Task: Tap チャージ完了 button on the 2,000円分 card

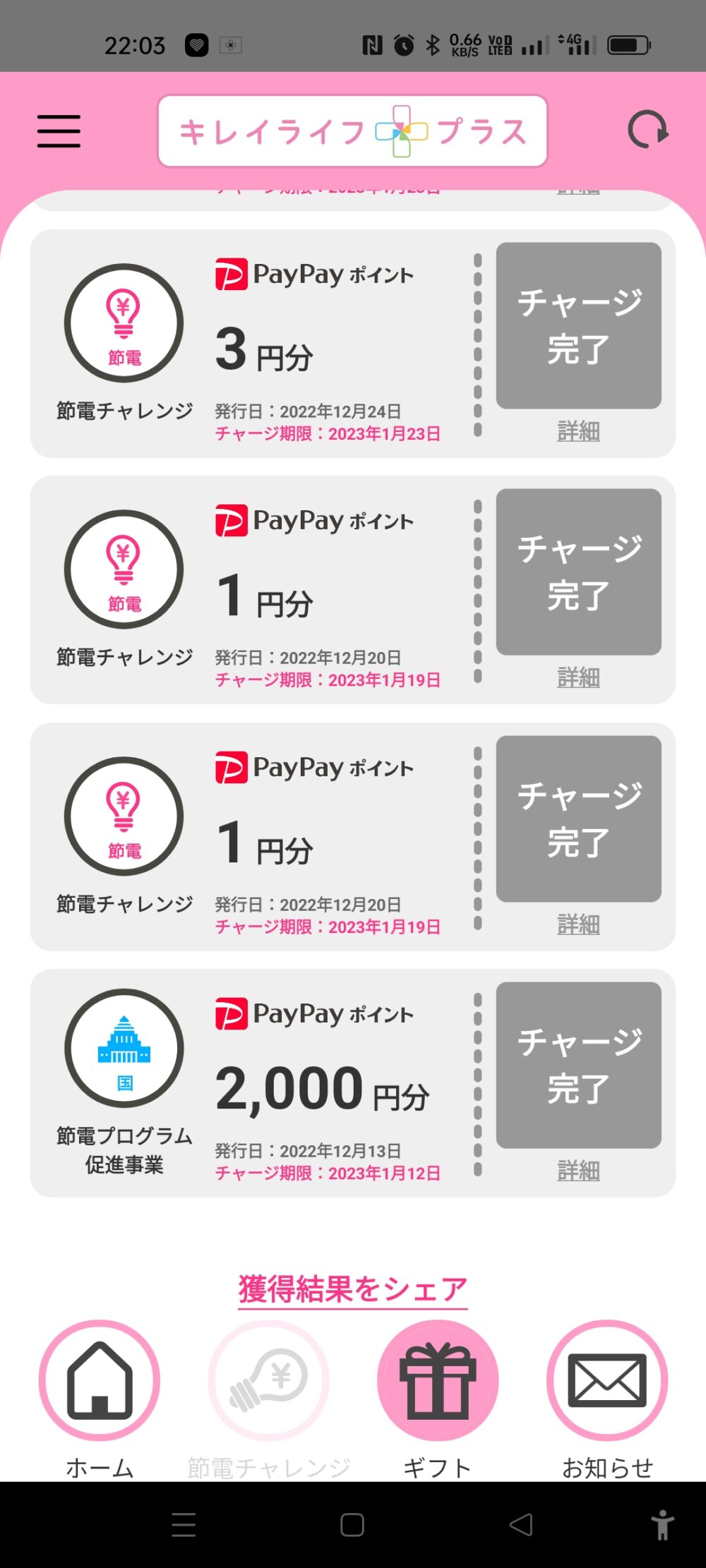Action: (x=579, y=1065)
